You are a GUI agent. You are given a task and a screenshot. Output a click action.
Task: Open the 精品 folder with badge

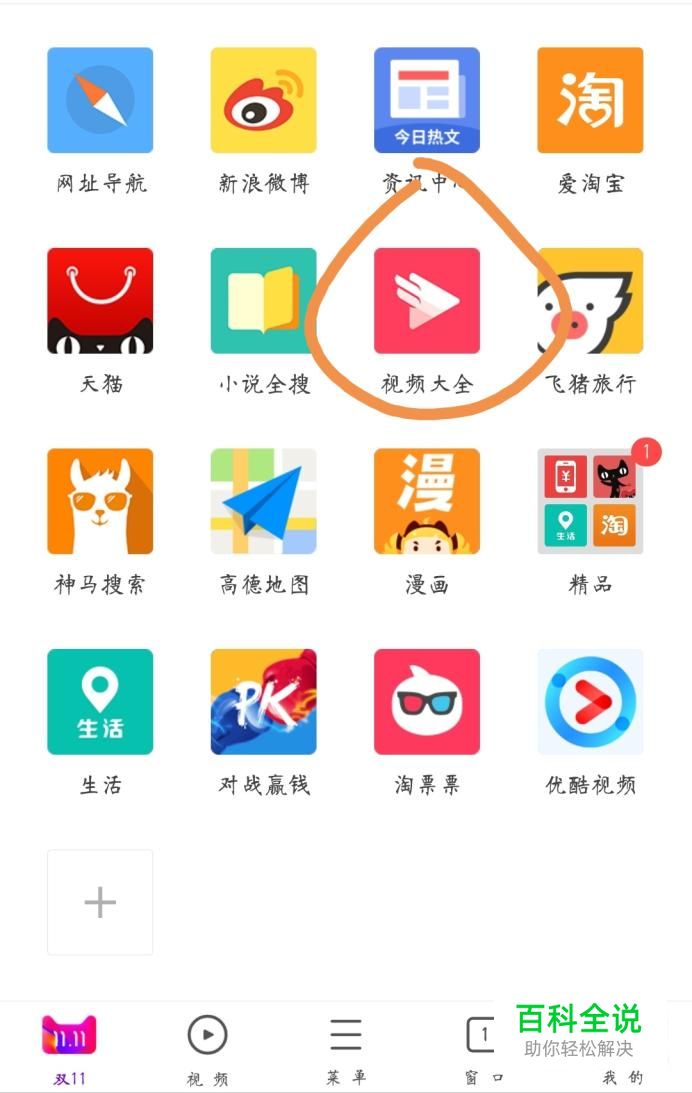point(590,501)
